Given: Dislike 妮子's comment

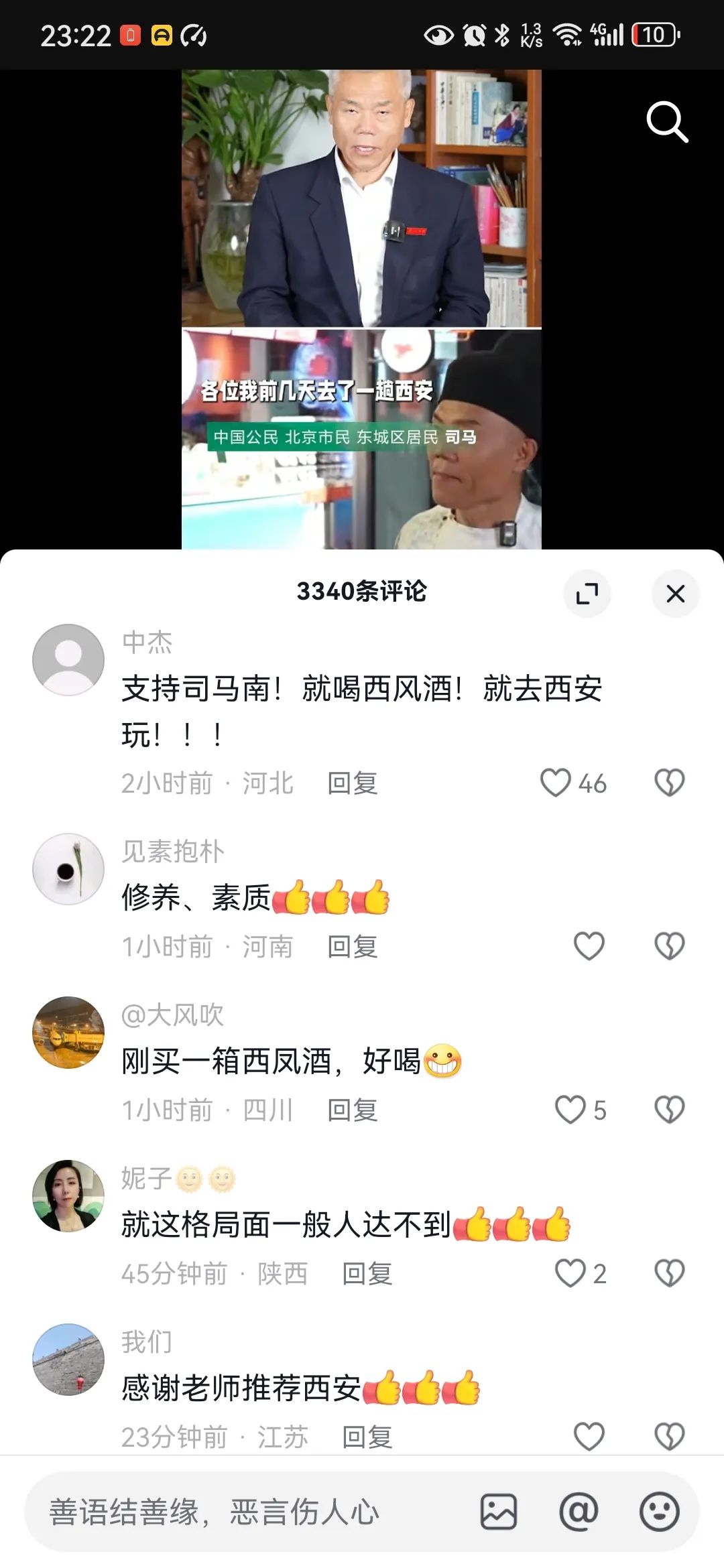Looking at the screenshot, I should [669, 1273].
